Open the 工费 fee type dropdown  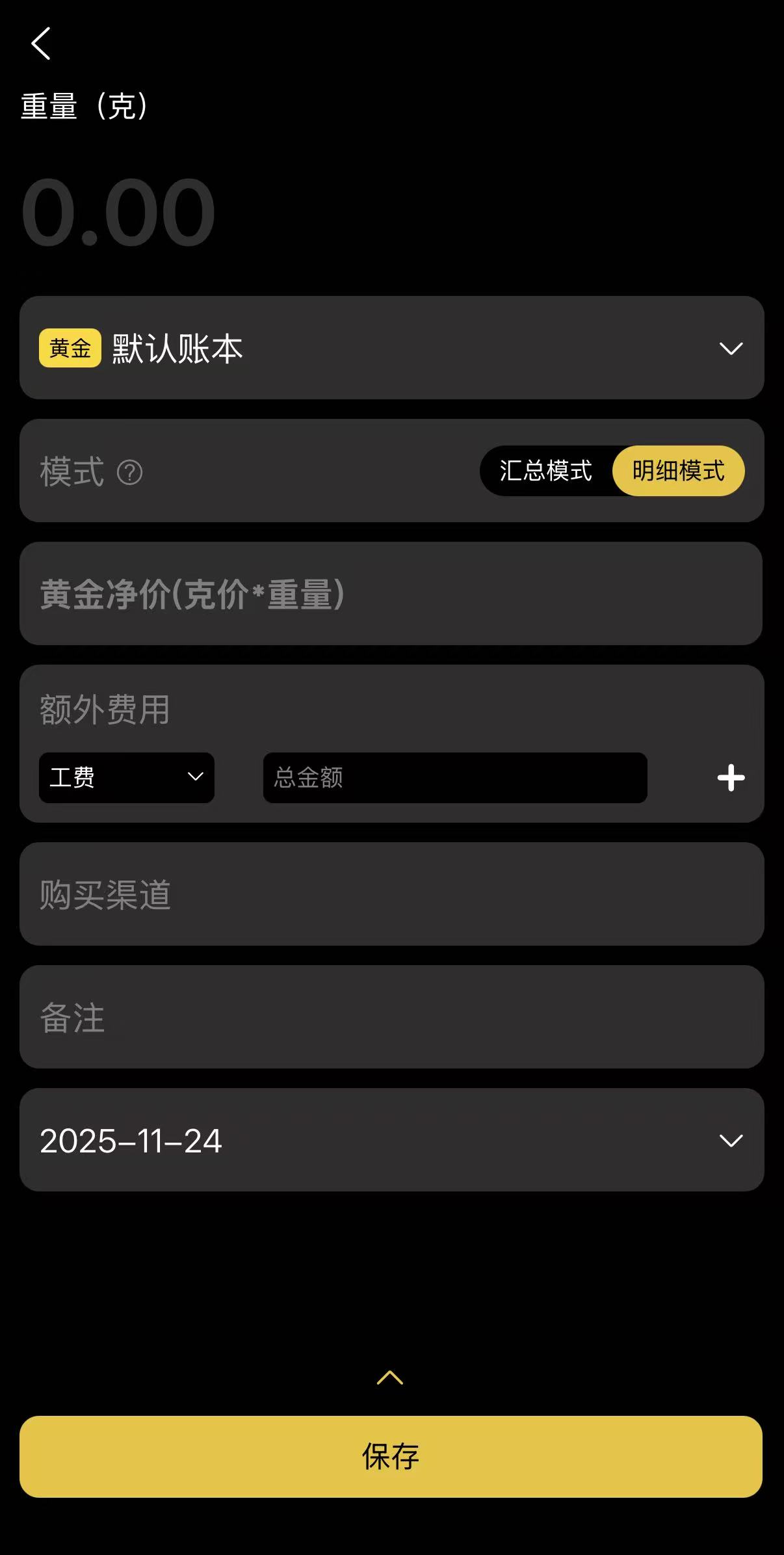(127, 778)
